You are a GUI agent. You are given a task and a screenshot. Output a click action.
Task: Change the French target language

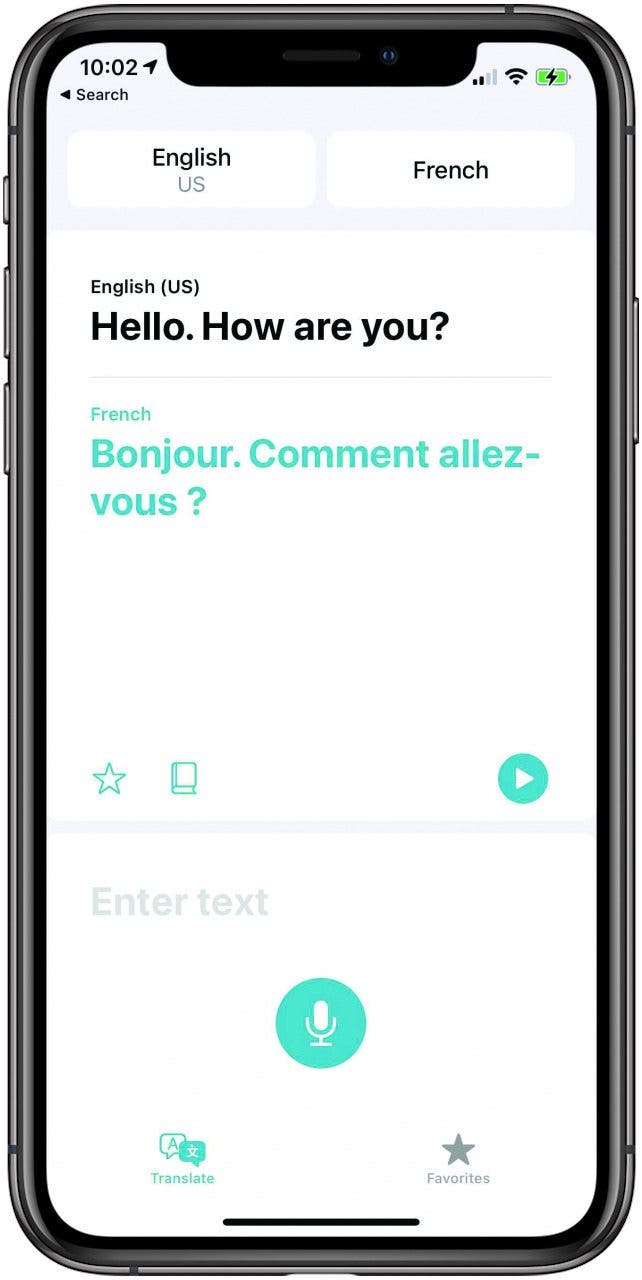tap(450, 170)
